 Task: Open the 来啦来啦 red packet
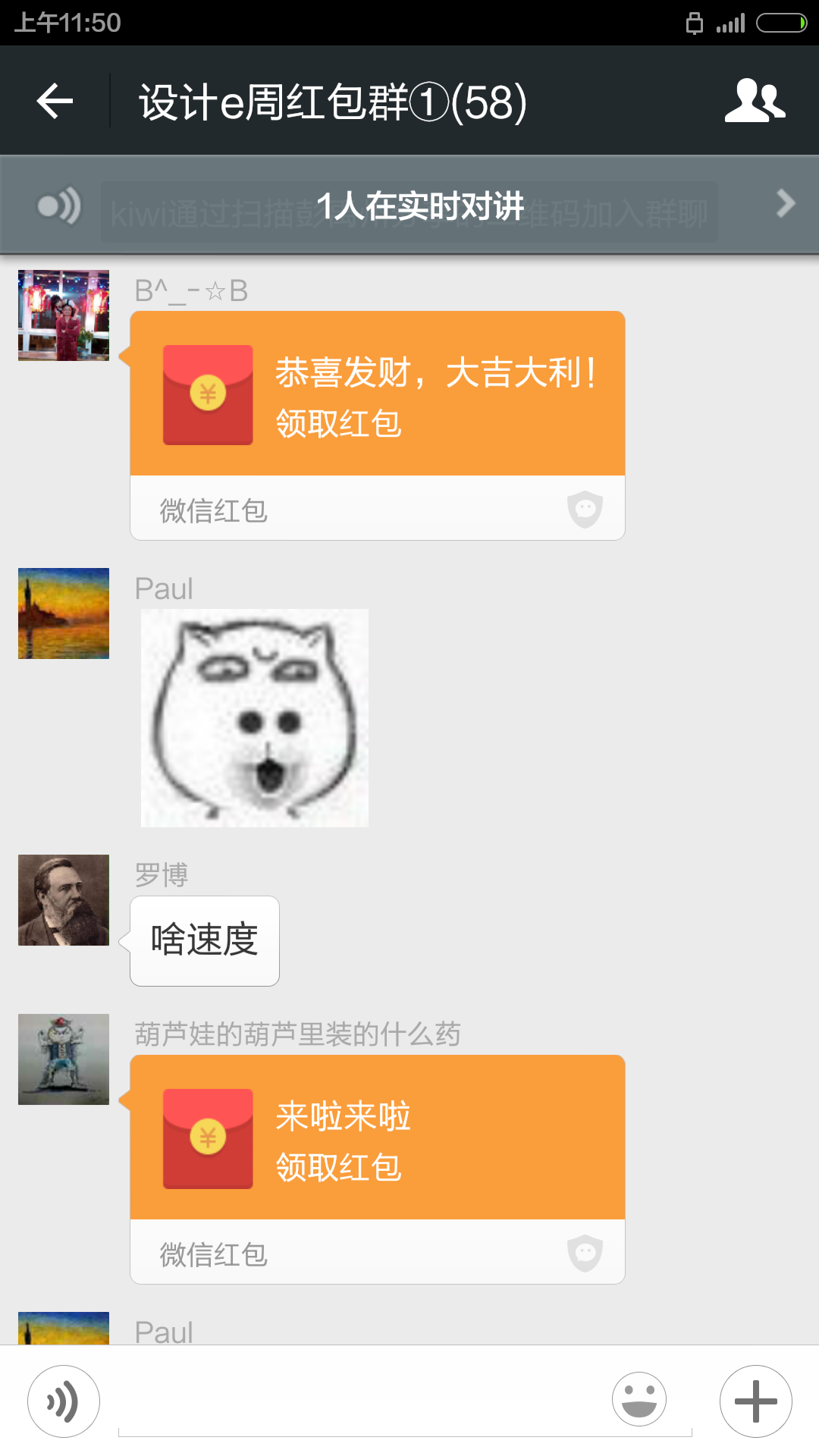377,1137
